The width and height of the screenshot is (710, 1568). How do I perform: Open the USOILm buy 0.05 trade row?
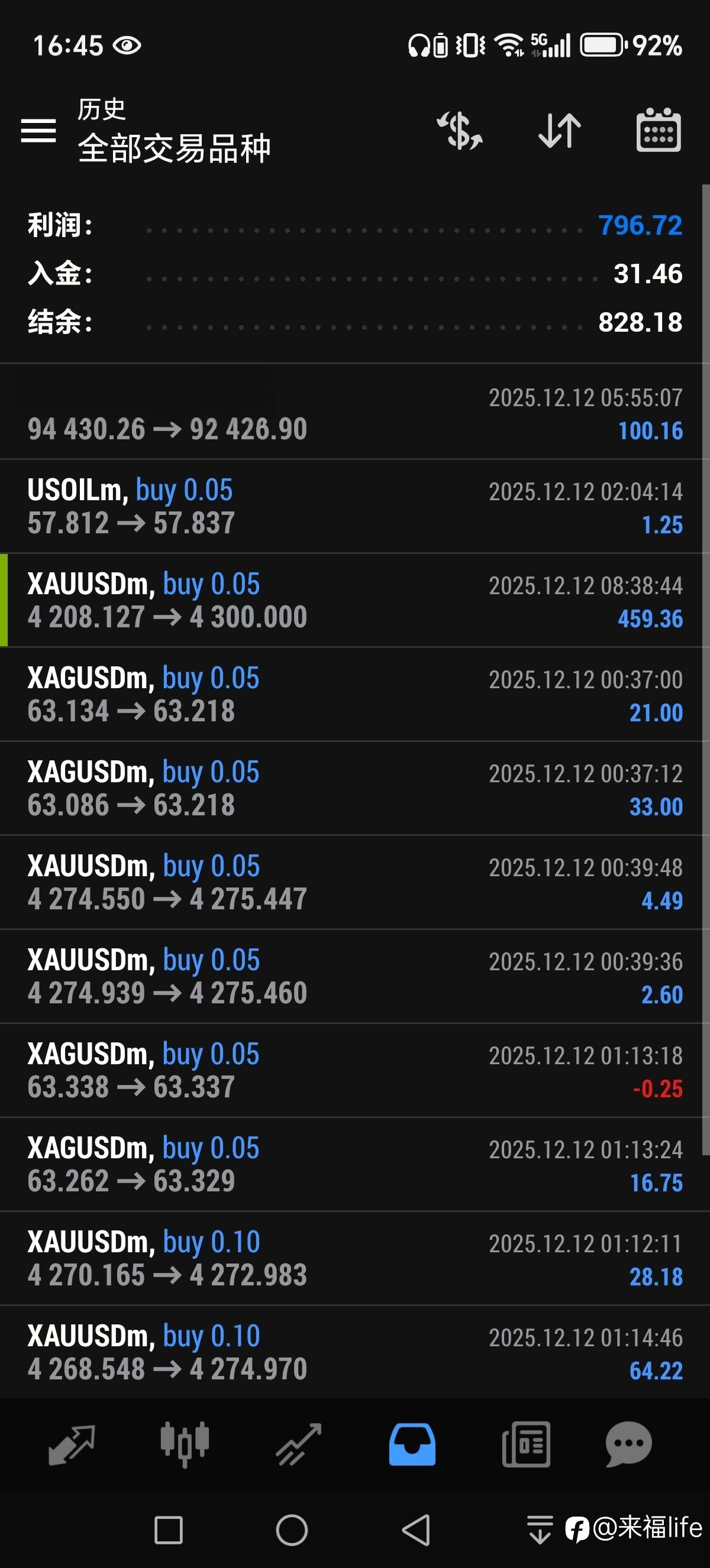[x=353, y=507]
